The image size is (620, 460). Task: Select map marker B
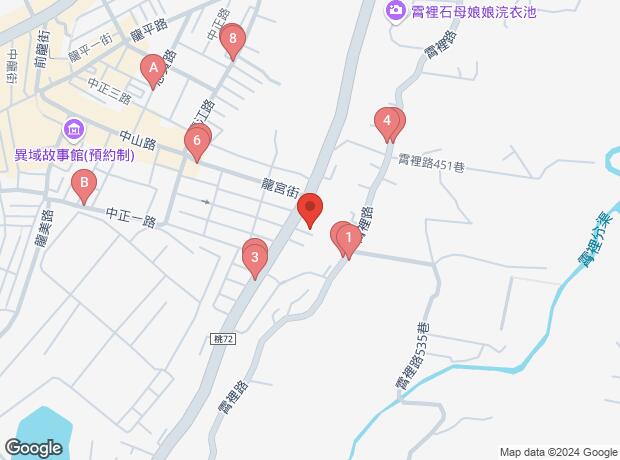(85, 183)
